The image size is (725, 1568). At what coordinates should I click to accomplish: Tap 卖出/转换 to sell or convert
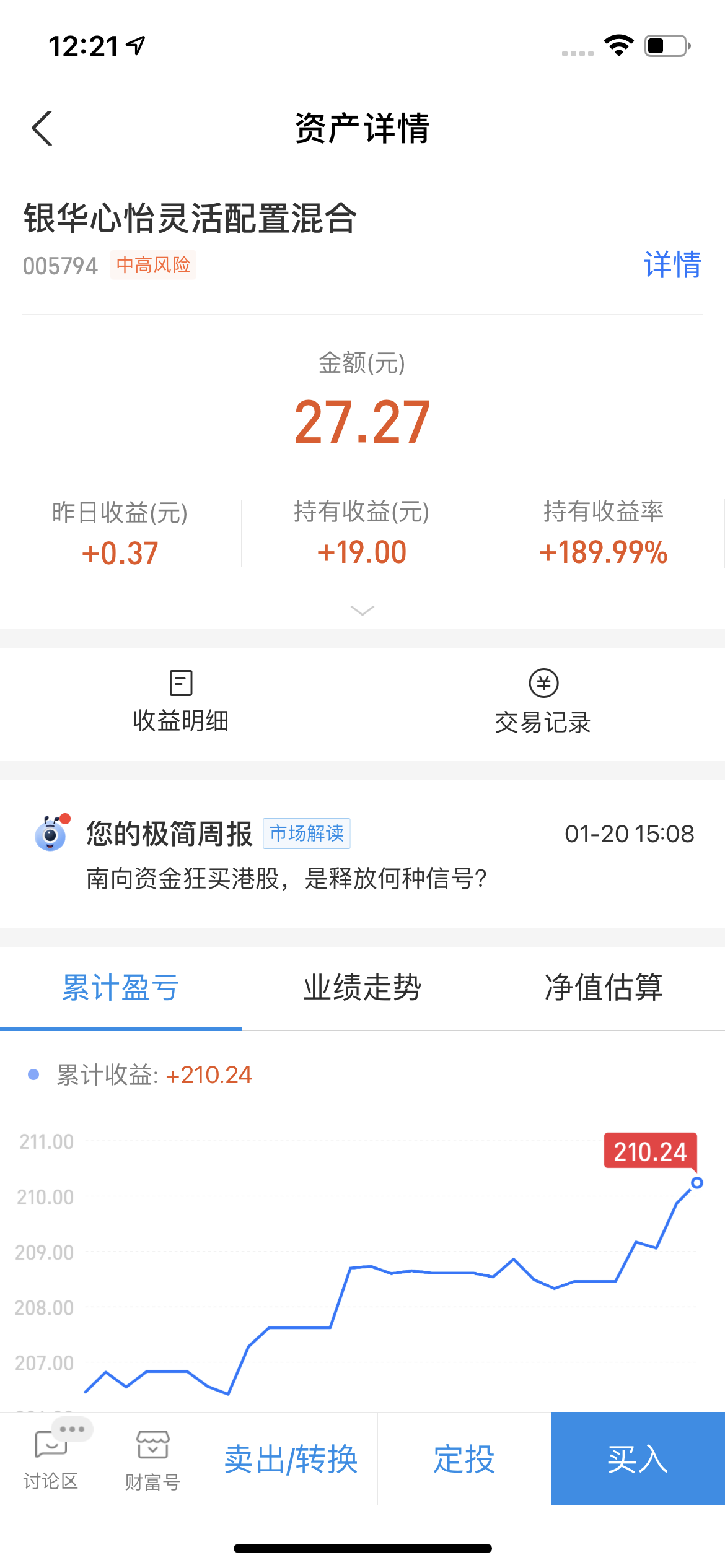291,1459
